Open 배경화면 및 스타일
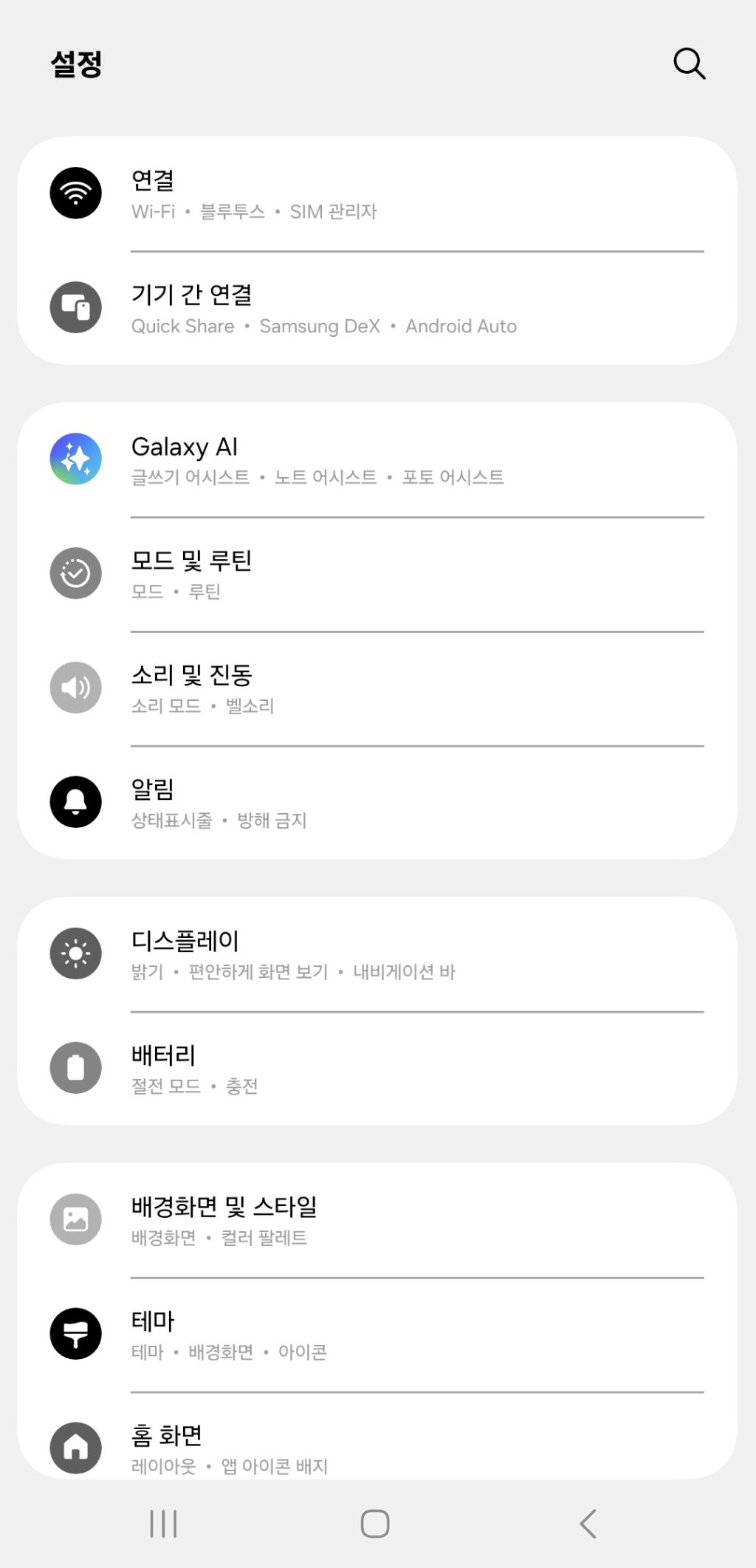The width and height of the screenshot is (756, 1568). [x=377, y=1220]
